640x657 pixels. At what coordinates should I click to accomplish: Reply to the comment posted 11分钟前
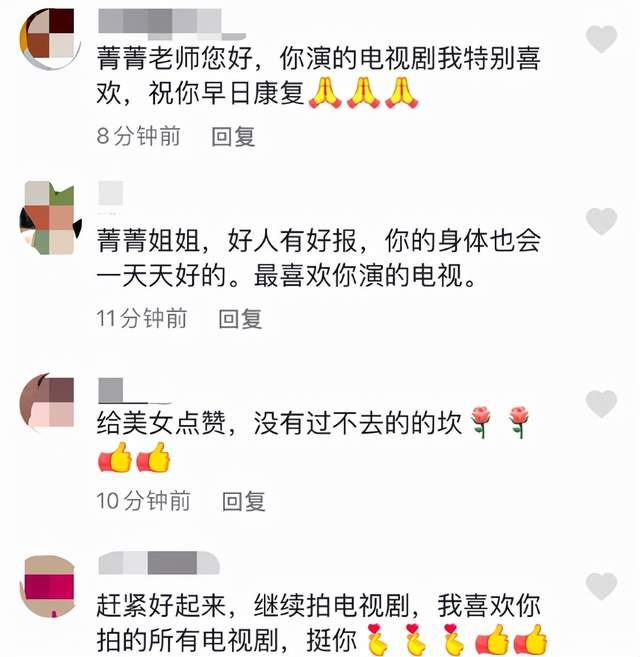(240, 319)
